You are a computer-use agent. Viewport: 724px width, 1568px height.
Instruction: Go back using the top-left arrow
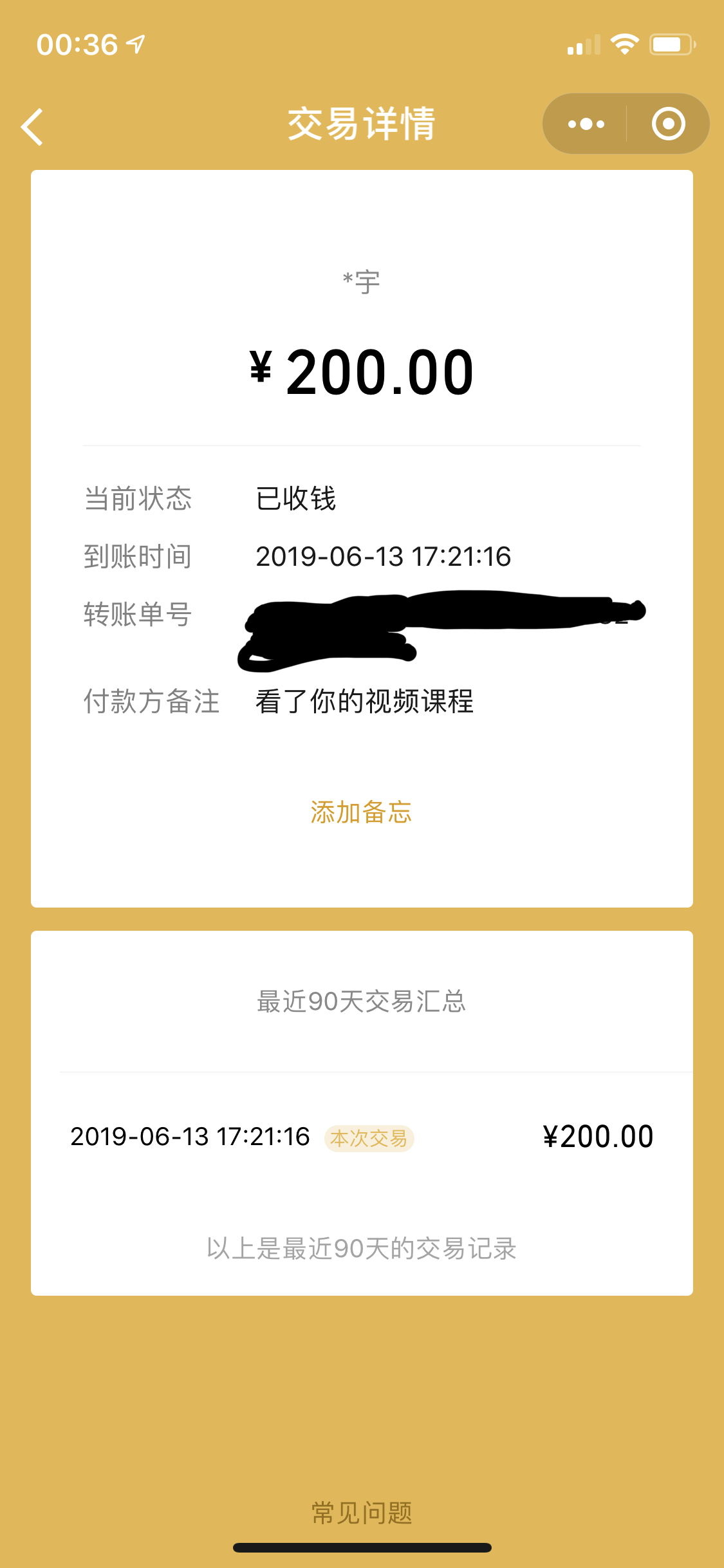32,126
